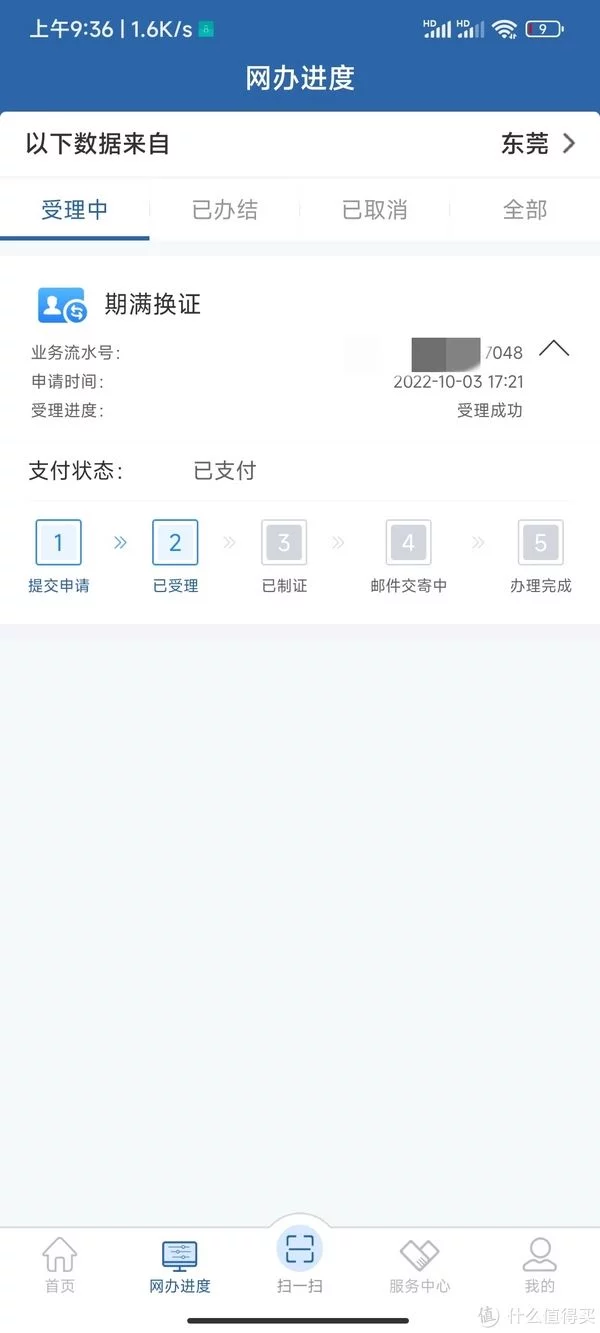Change the data source city 东莞
This screenshot has height=1333, width=600.
[x=538, y=144]
